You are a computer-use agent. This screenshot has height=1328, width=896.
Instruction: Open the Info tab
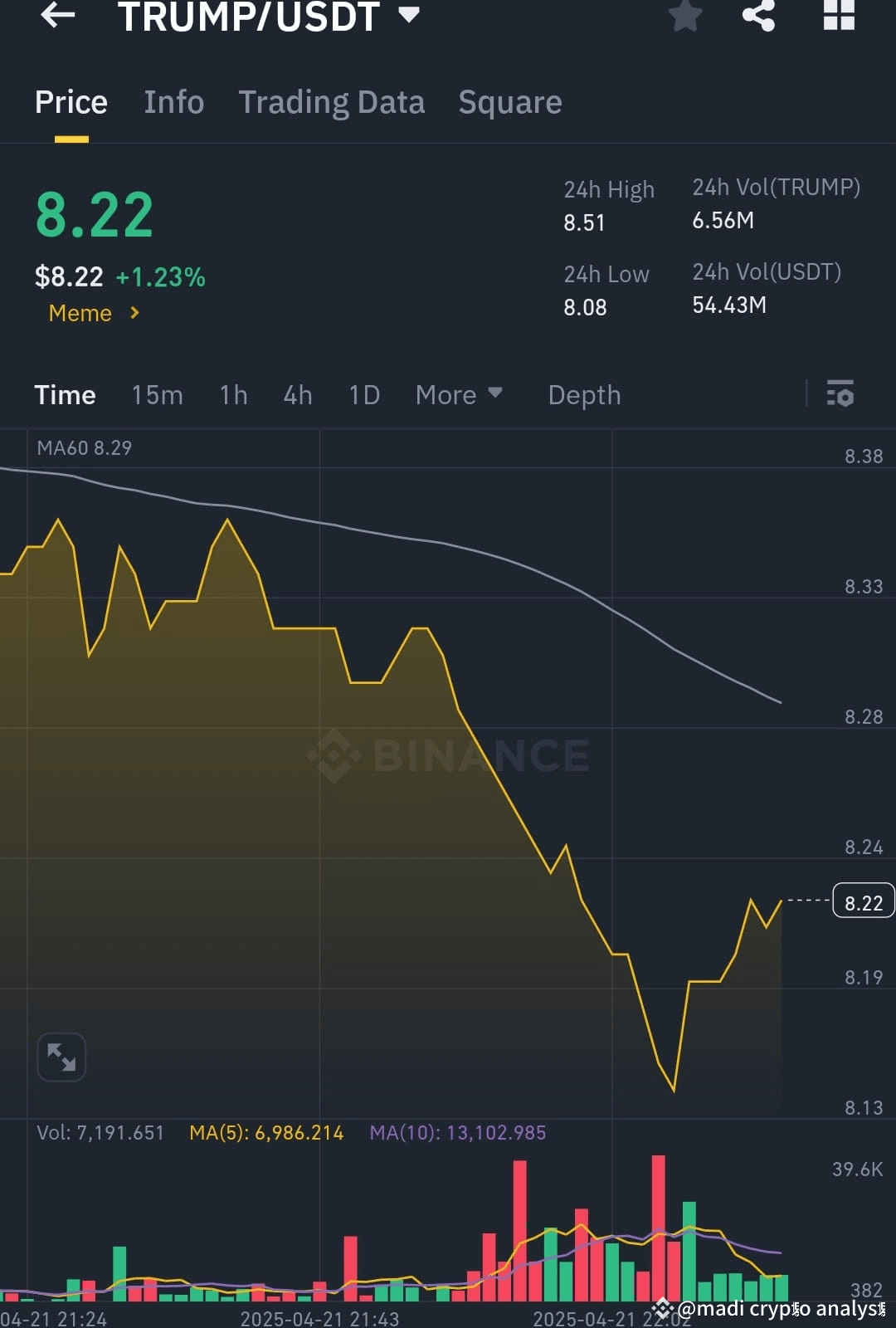(173, 101)
